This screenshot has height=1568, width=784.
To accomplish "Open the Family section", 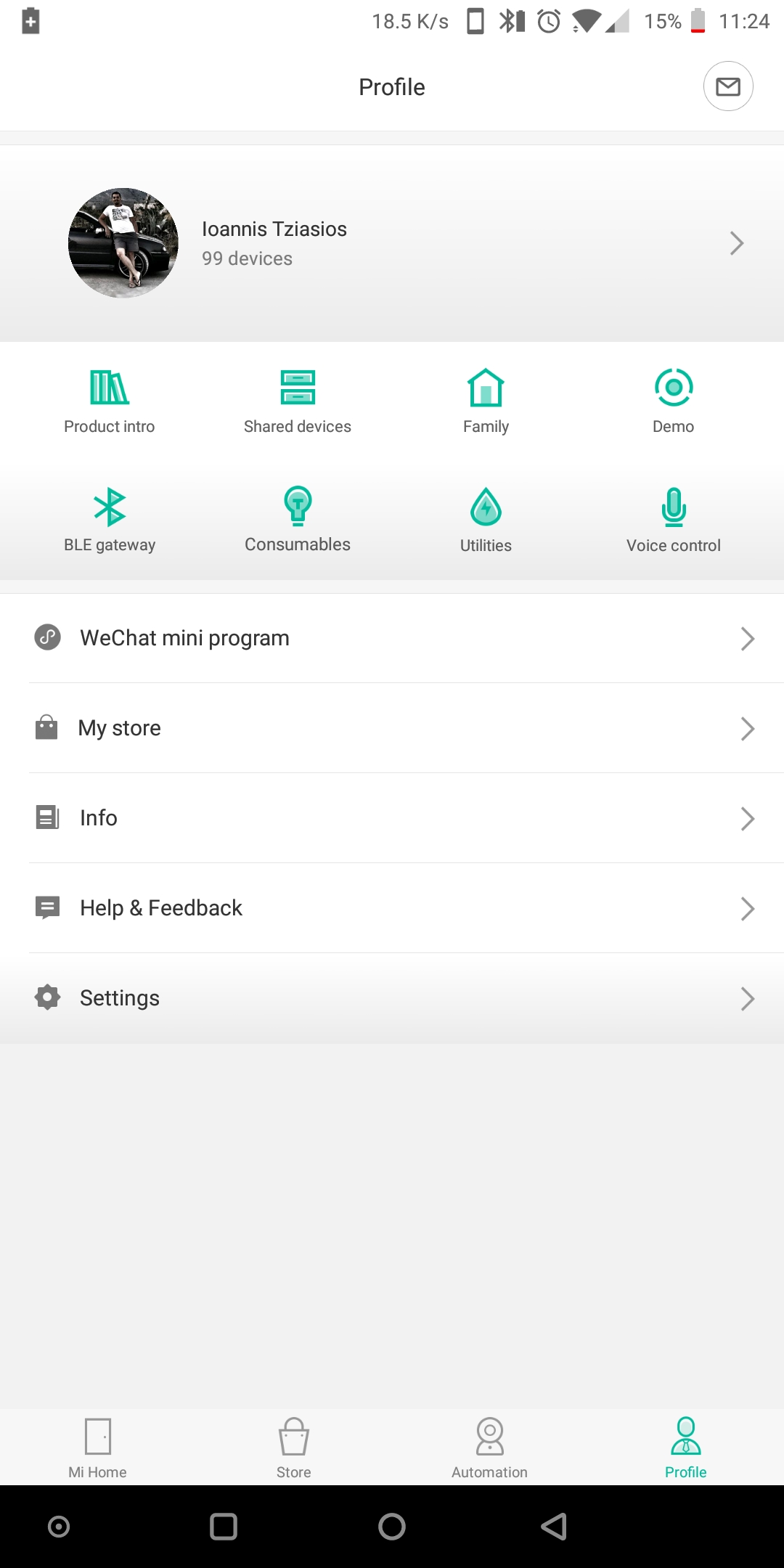I will point(486,401).
